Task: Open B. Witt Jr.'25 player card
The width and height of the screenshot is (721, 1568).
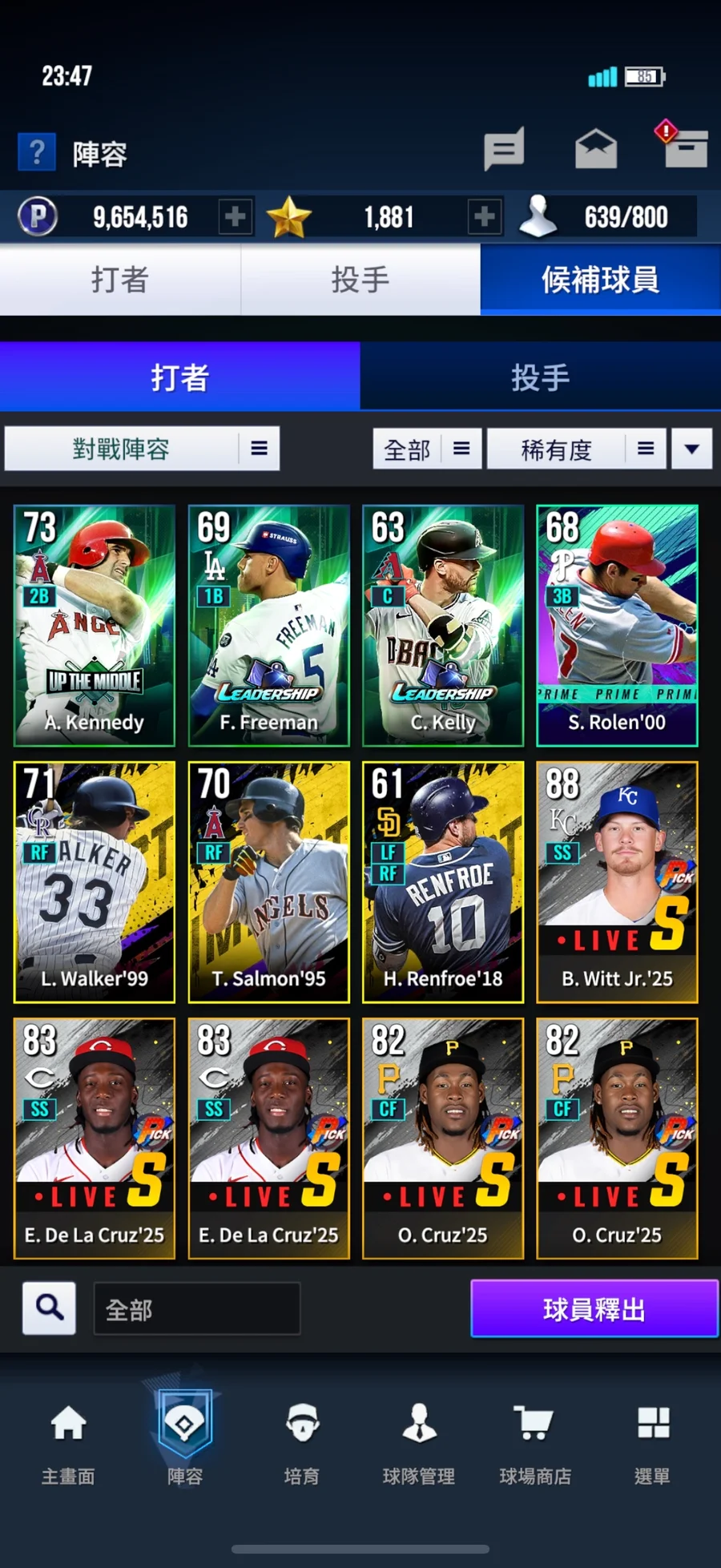Action: point(617,881)
